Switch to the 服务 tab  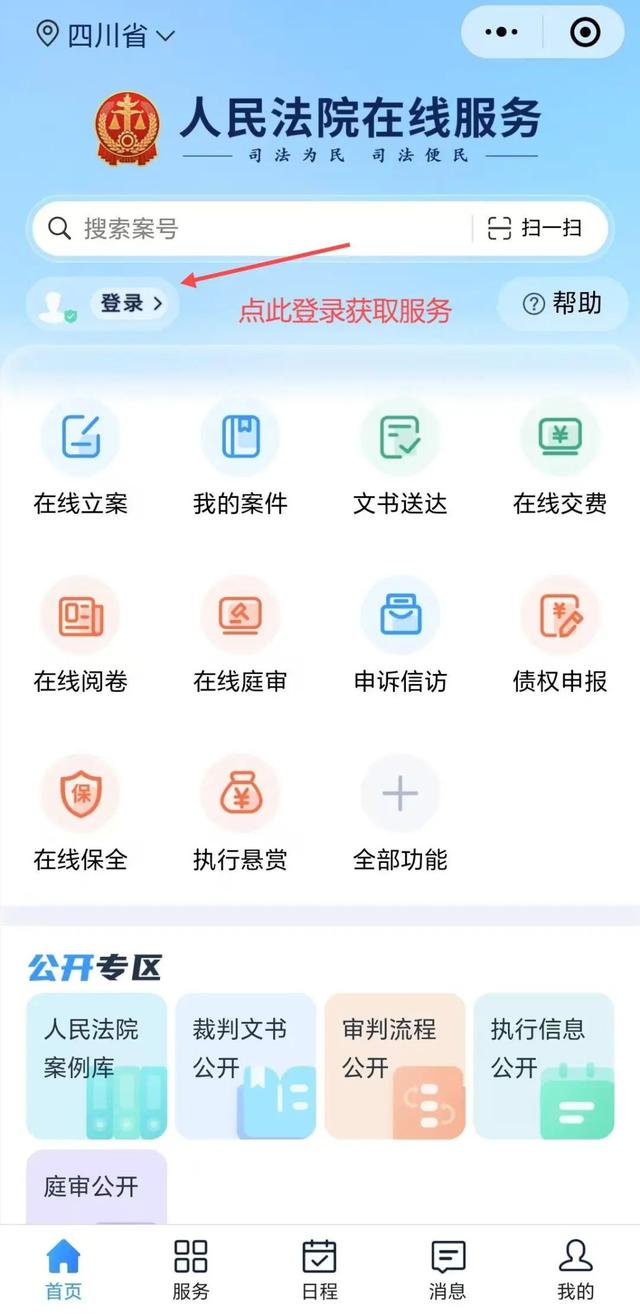(191, 1269)
